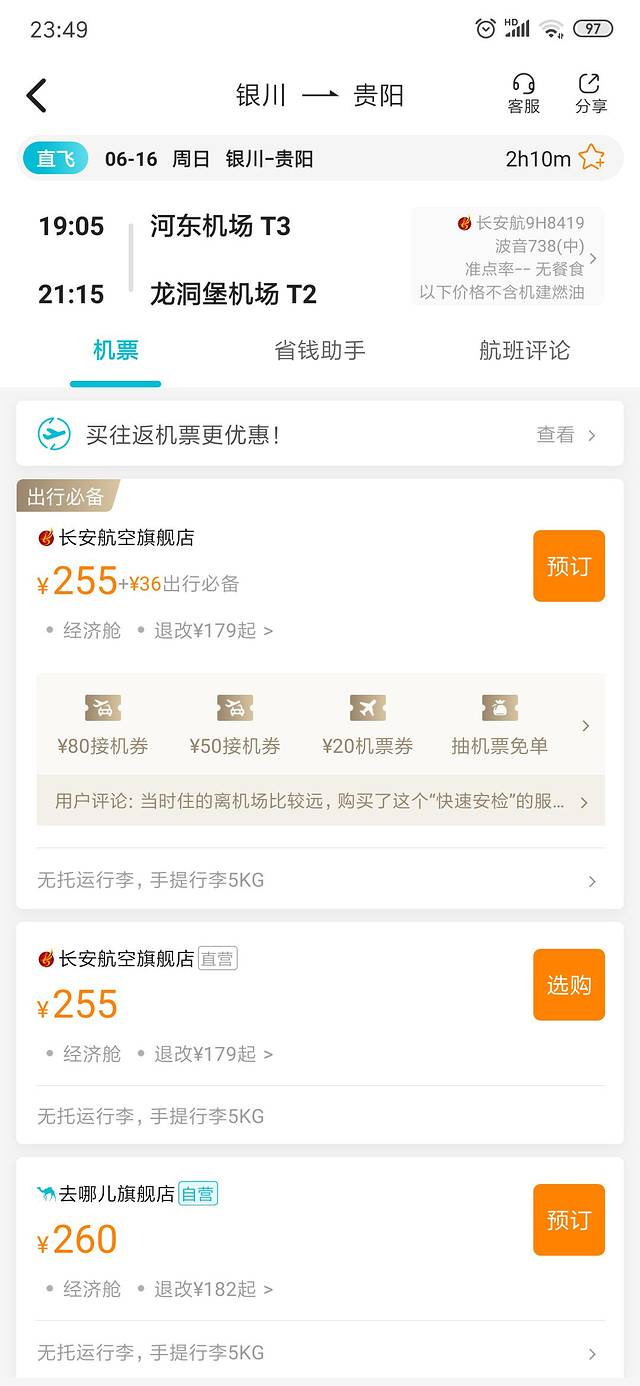Image resolution: width=640 pixels, height=1386 pixels.
Task: Tap 预订 for the ¥255+¥36 出行必备 fare
Action: (568, 566)
